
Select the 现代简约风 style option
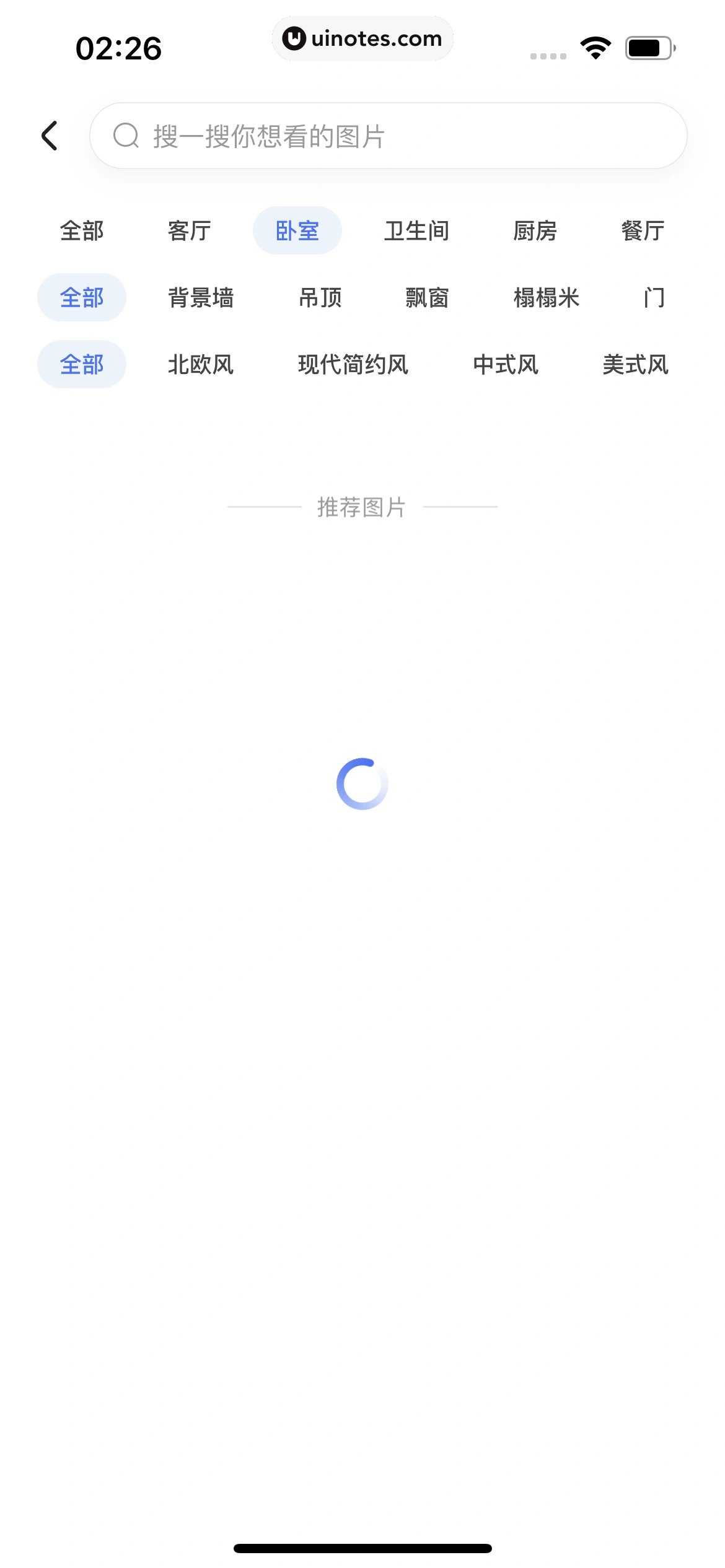[352, 365]
